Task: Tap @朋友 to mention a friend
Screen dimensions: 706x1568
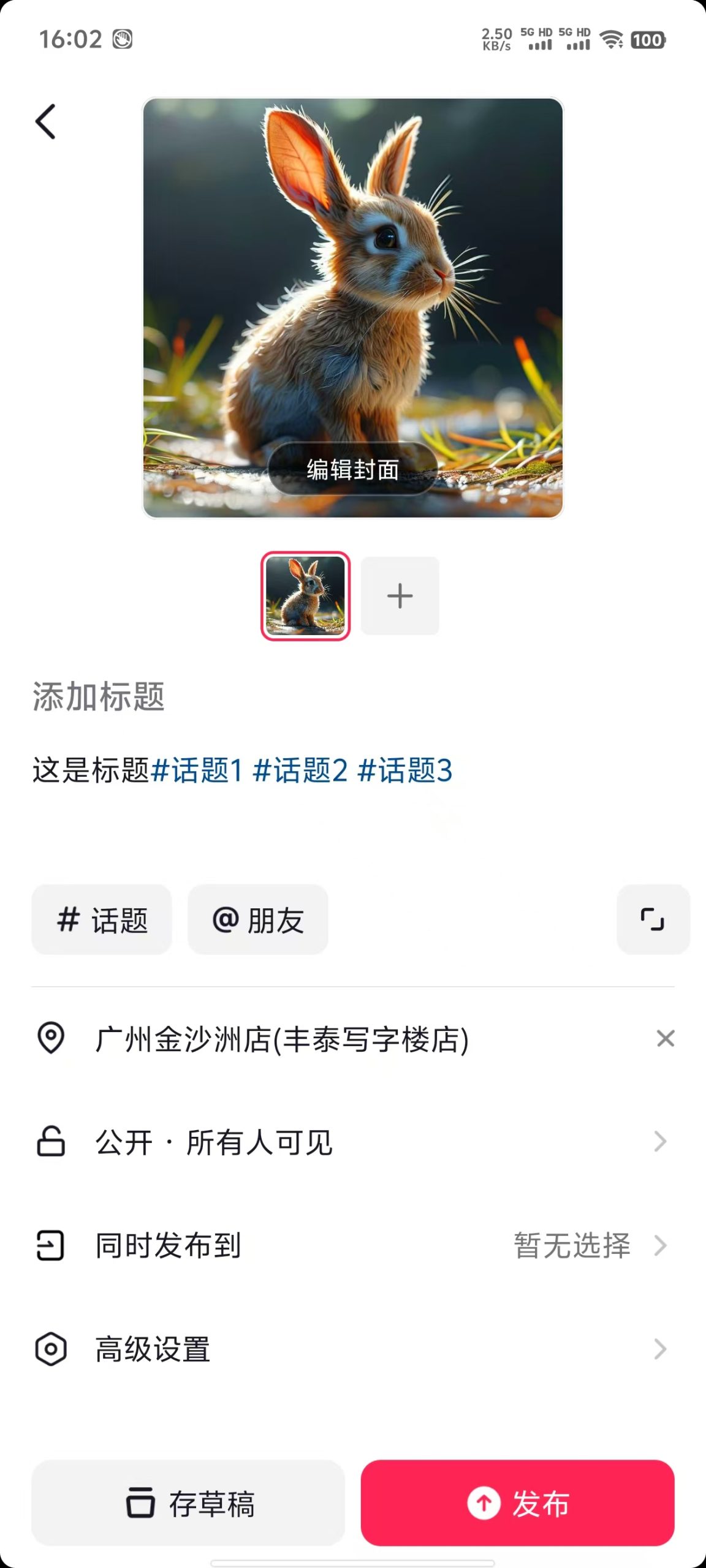Action: click(257, 919)
